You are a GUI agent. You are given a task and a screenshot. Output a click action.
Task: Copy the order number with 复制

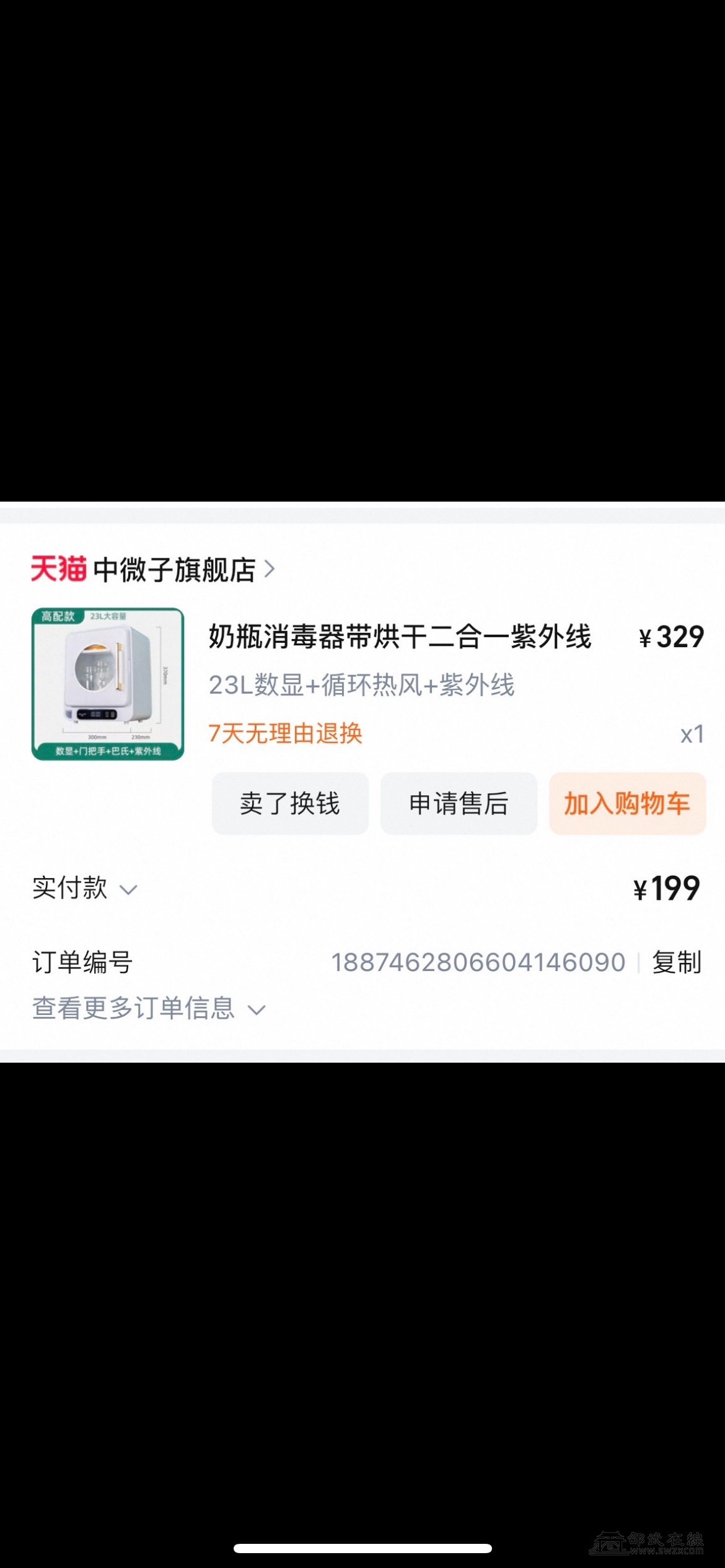676,963
